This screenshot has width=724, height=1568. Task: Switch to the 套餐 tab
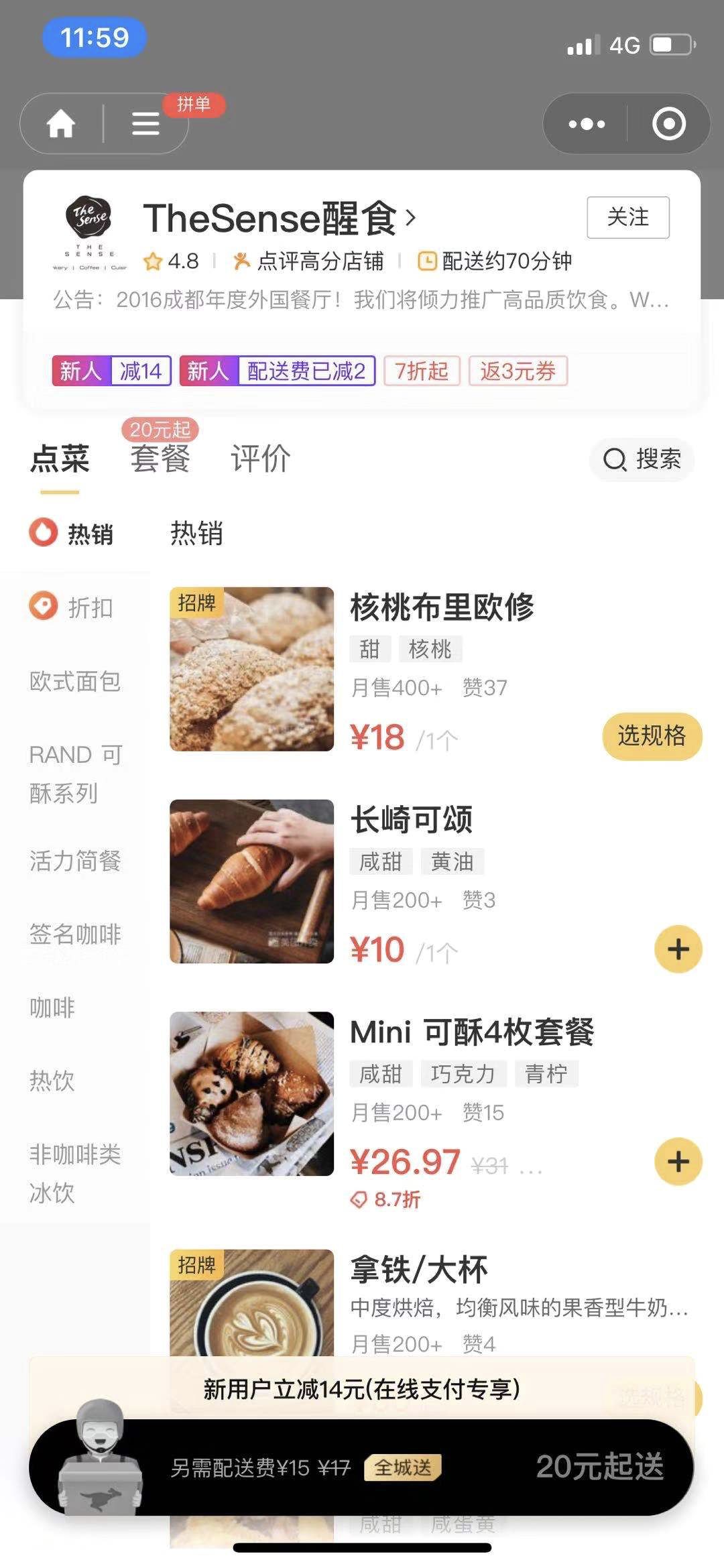pyautogui.click(x=160, y=459)
